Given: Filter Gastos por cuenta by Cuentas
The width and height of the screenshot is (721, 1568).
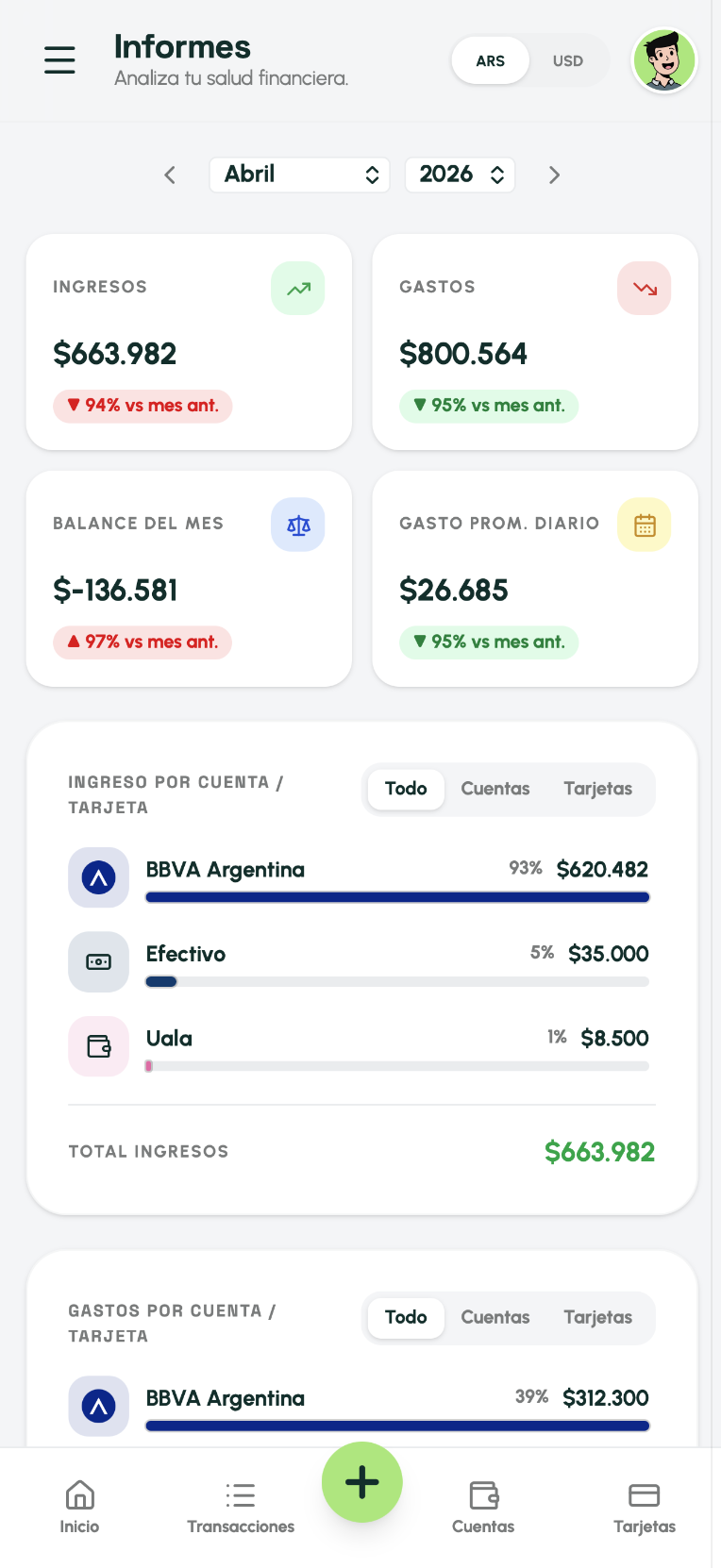Looking at the screenshot, I should (x=495, y=1317).
